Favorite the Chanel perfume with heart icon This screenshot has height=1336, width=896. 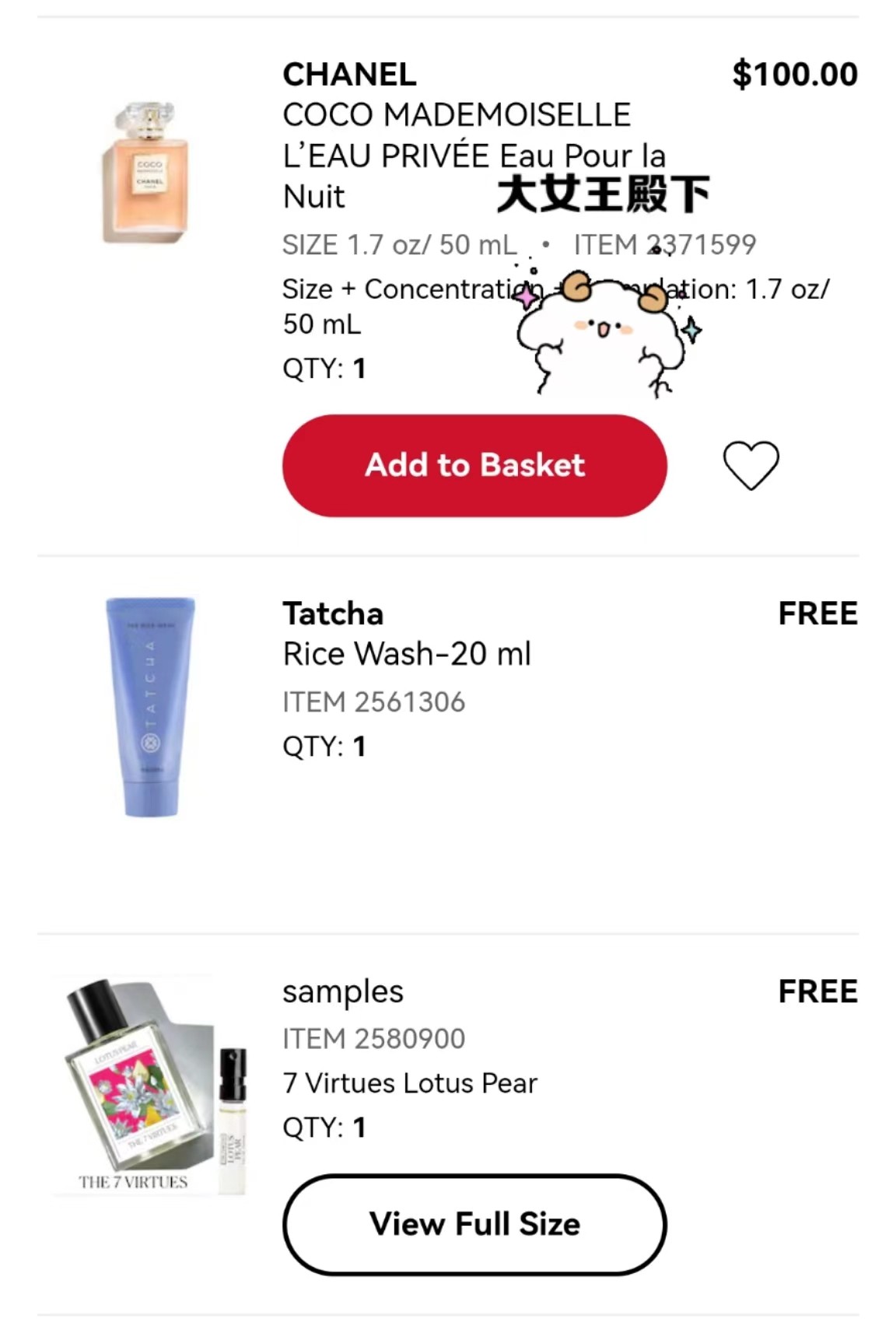(751, 465)
